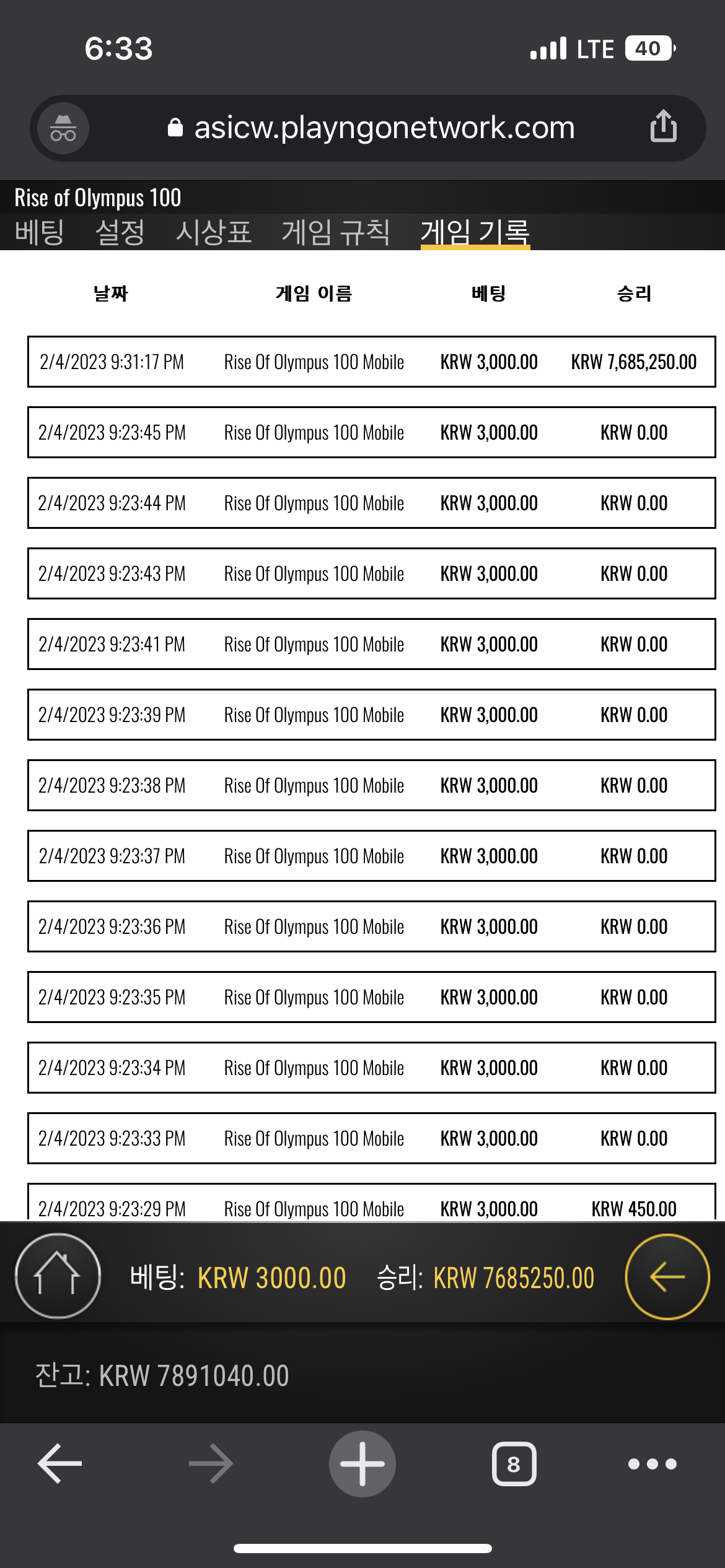Open the browser's three-dot menu
Viewport: 725px width, 1568px height.
(x=652, y=1464)
